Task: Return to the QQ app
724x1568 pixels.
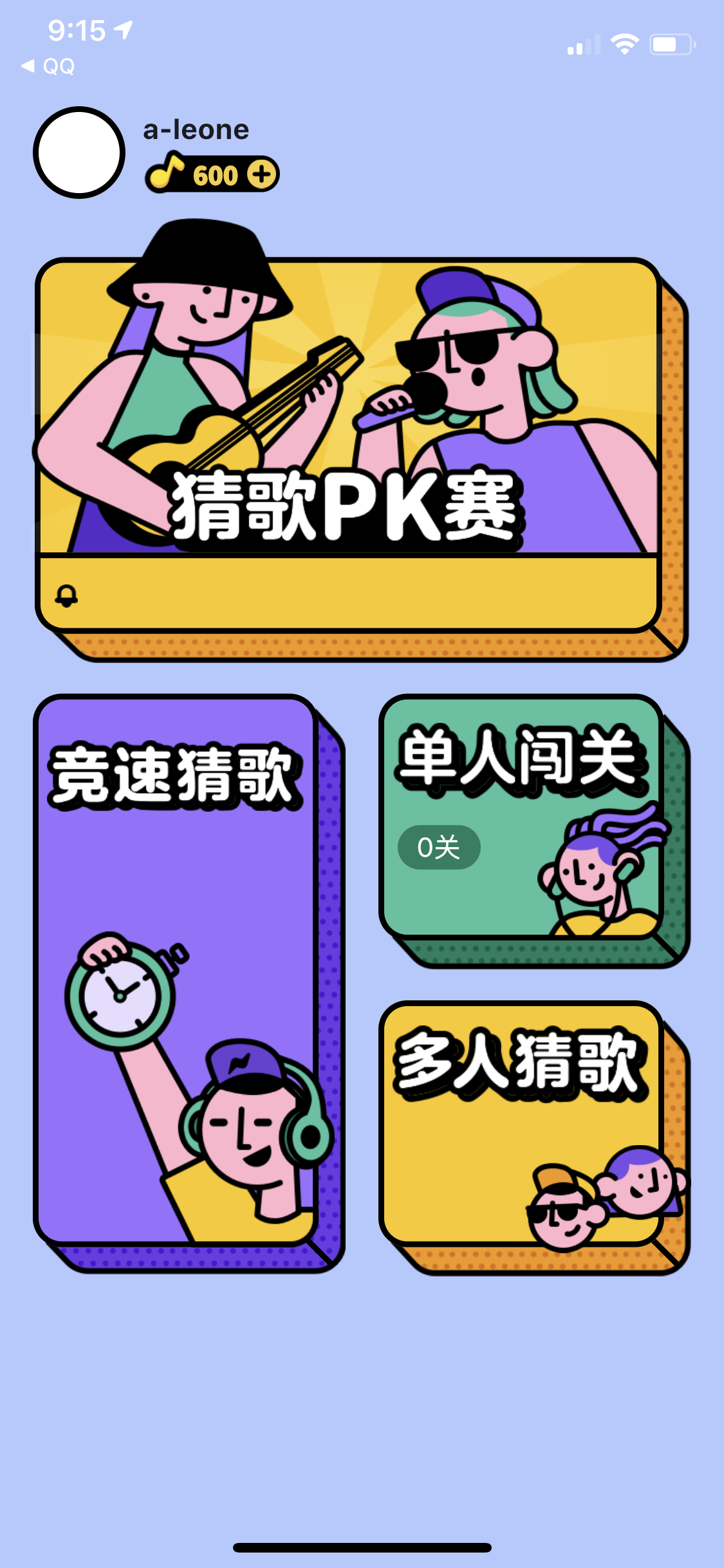Action: 48,66
